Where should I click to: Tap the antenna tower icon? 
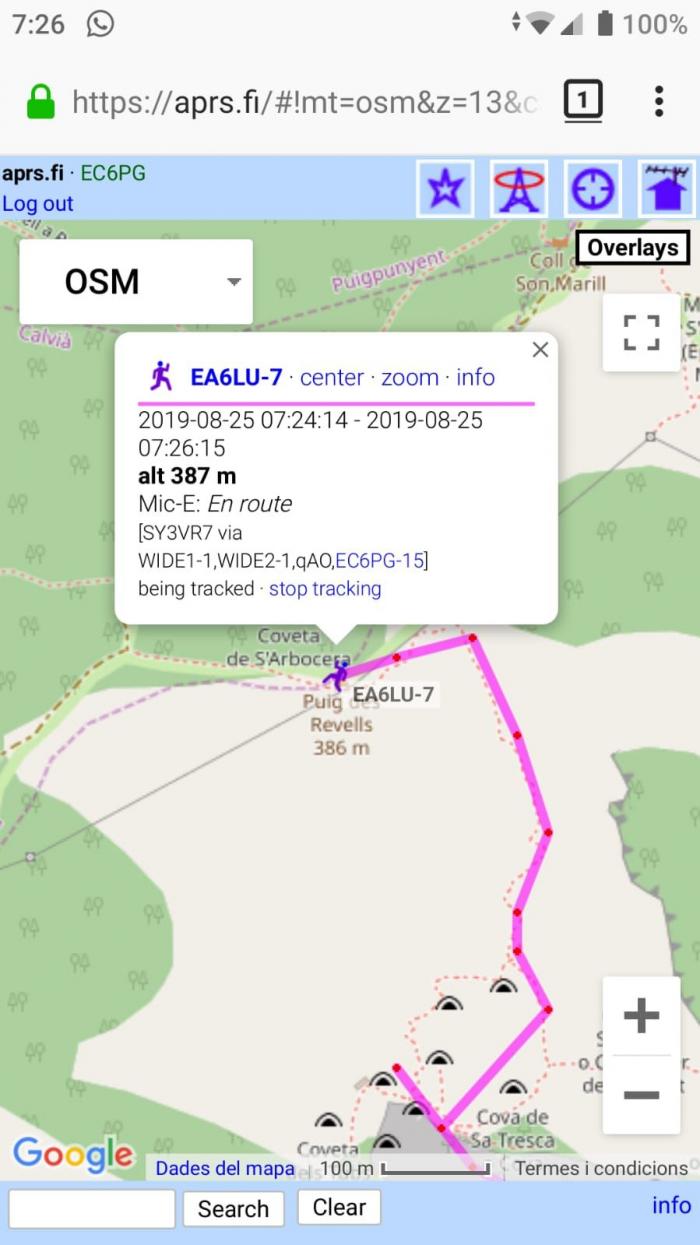[x=519, y=188]
